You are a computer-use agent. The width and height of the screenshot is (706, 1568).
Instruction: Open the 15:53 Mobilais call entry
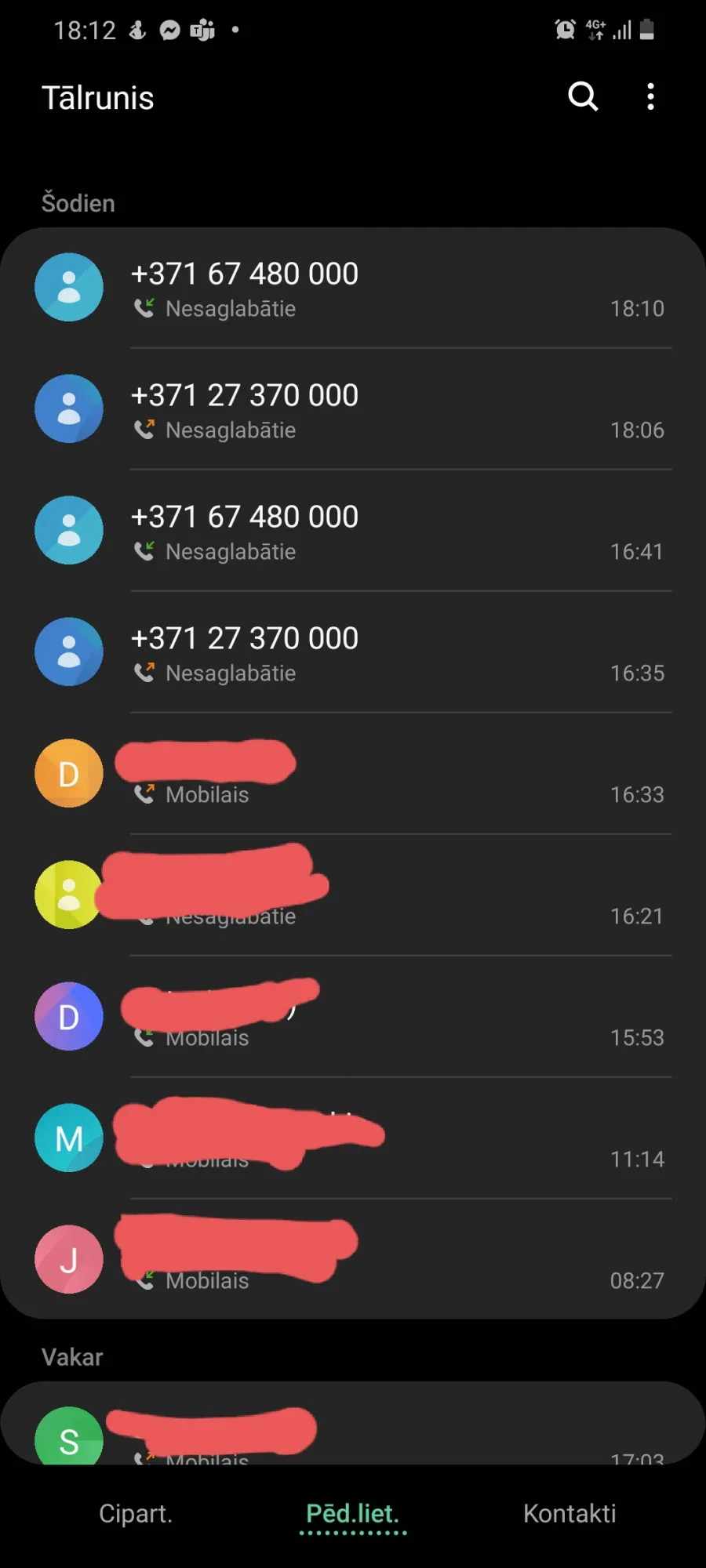click(x=353, y=1017)
